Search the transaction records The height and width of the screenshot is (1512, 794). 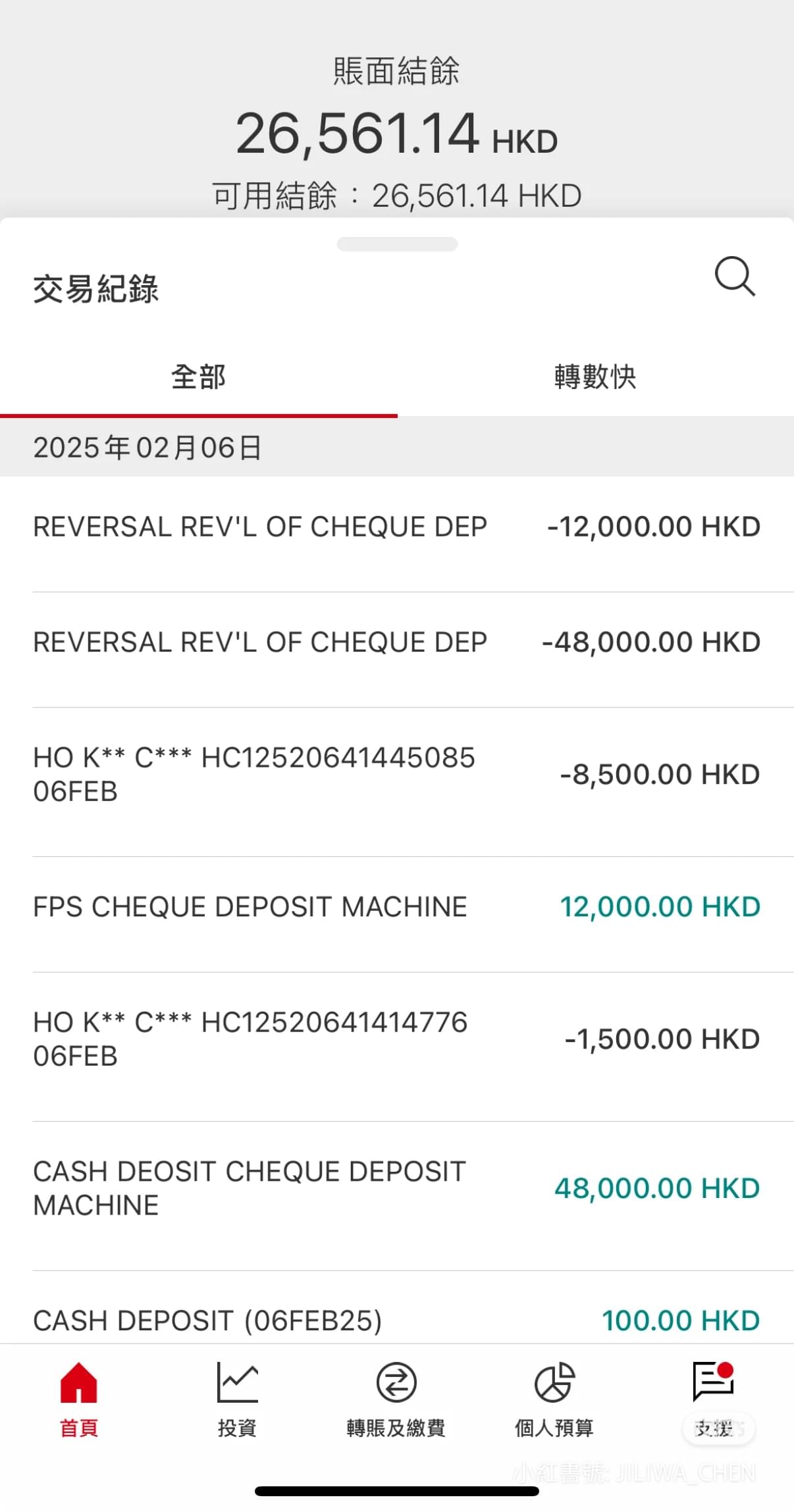point(735,277)
